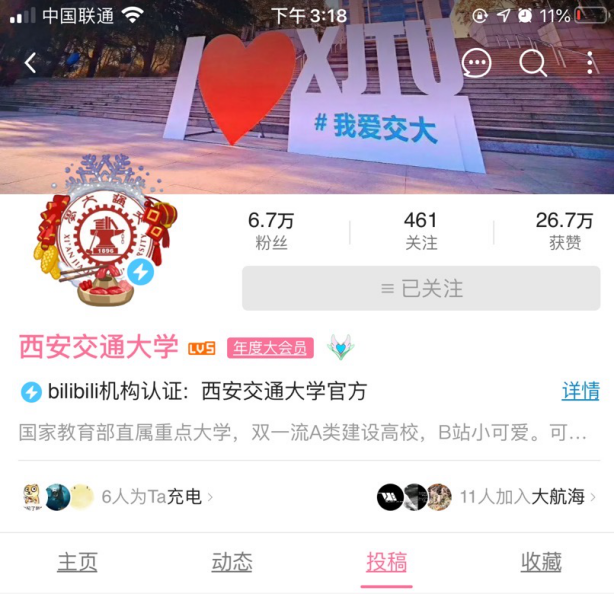Viewport: 614px width, 594px height.
Task: Switch to the 动态 tab
Action: coord(231,562)
